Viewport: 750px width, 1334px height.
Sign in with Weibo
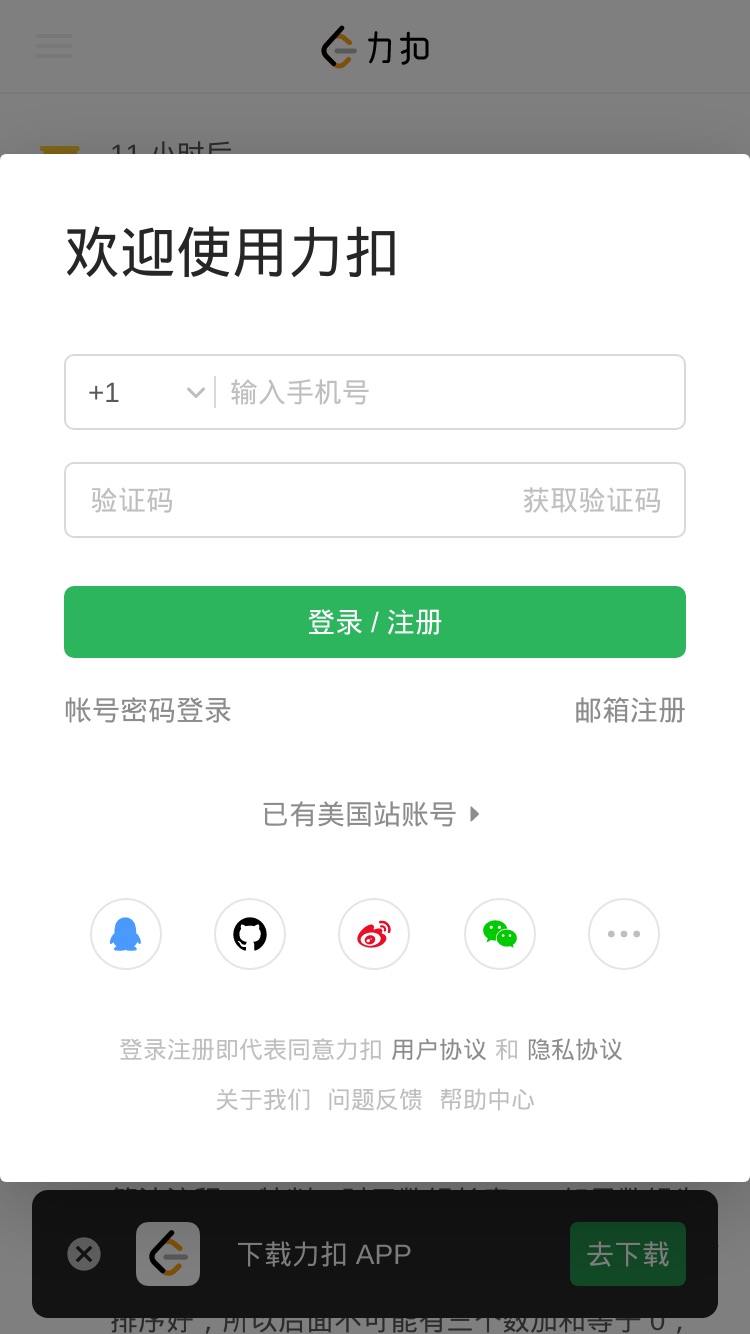tap(374, 934)
